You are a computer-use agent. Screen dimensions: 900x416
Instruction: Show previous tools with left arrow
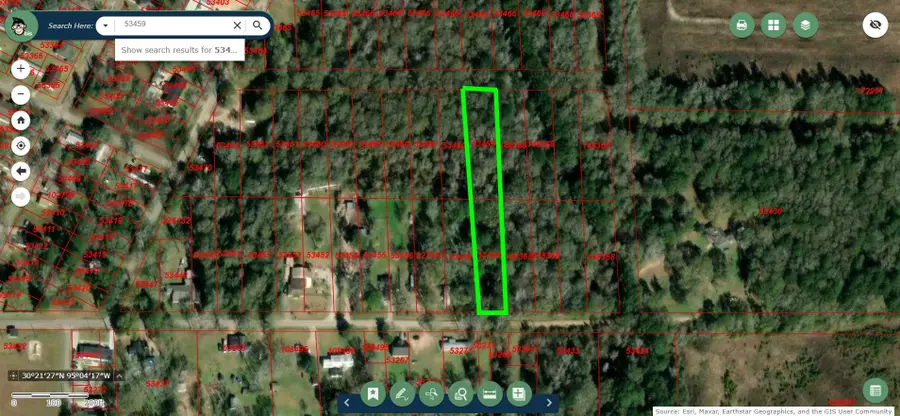(347, 402)
